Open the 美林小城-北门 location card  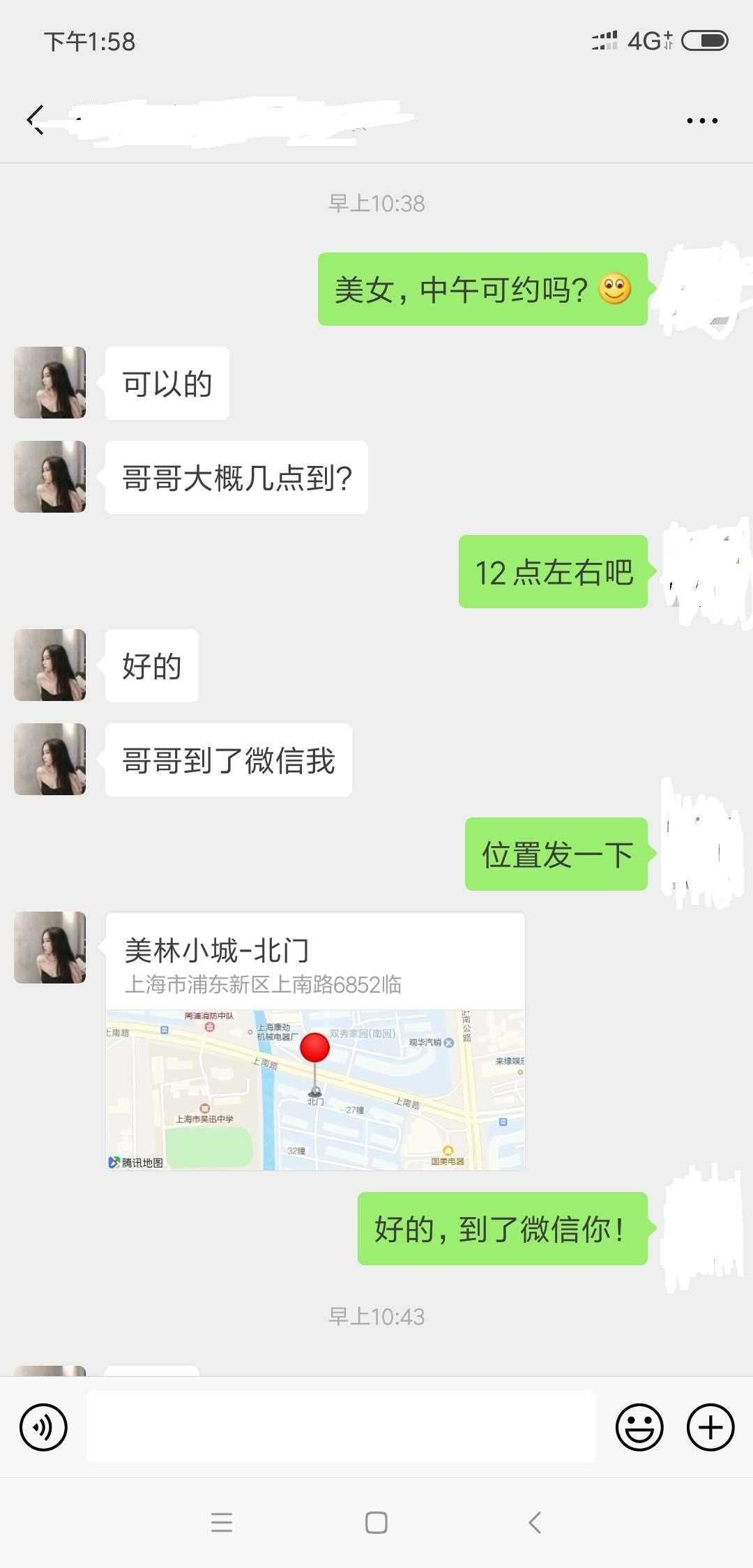(315, 1040)
